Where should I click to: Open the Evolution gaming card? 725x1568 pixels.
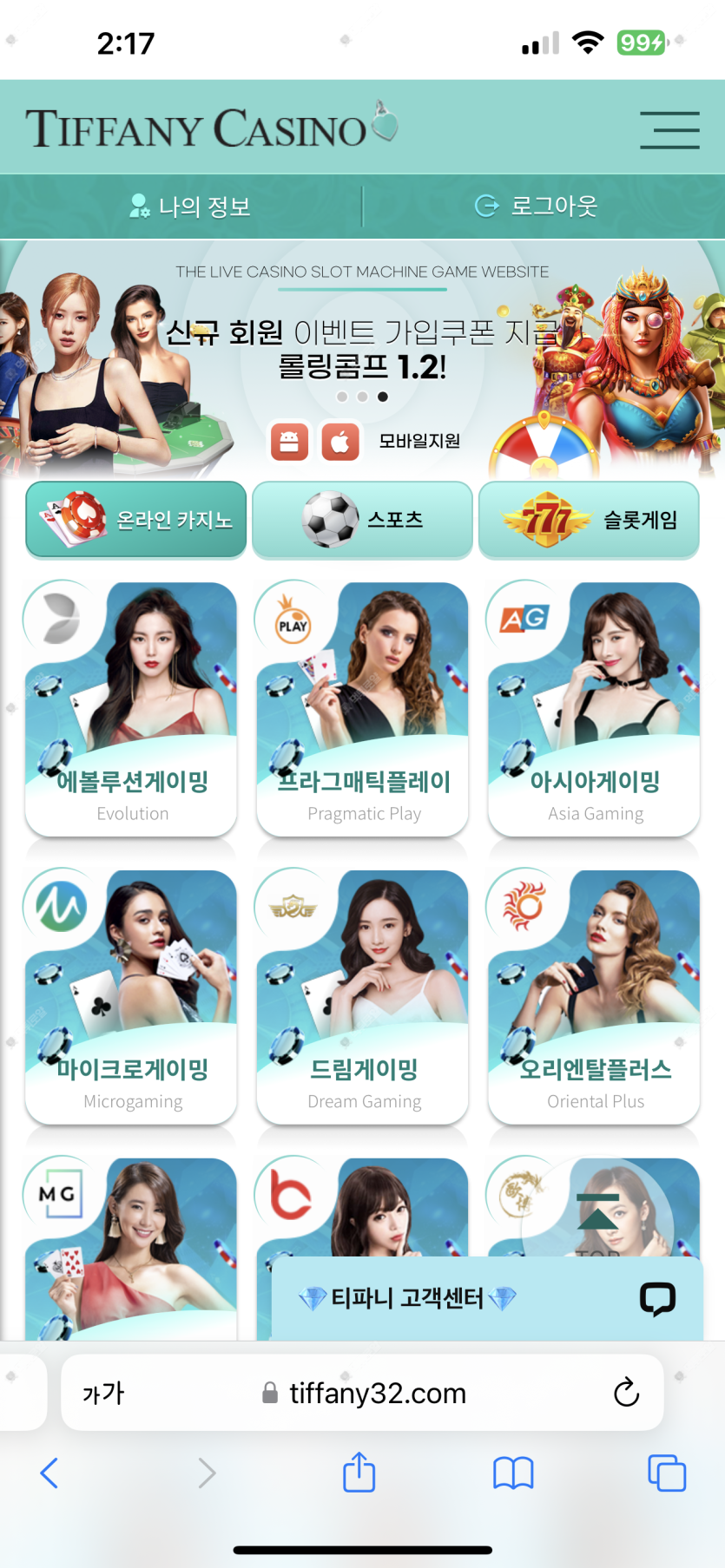tap(131, 710)
